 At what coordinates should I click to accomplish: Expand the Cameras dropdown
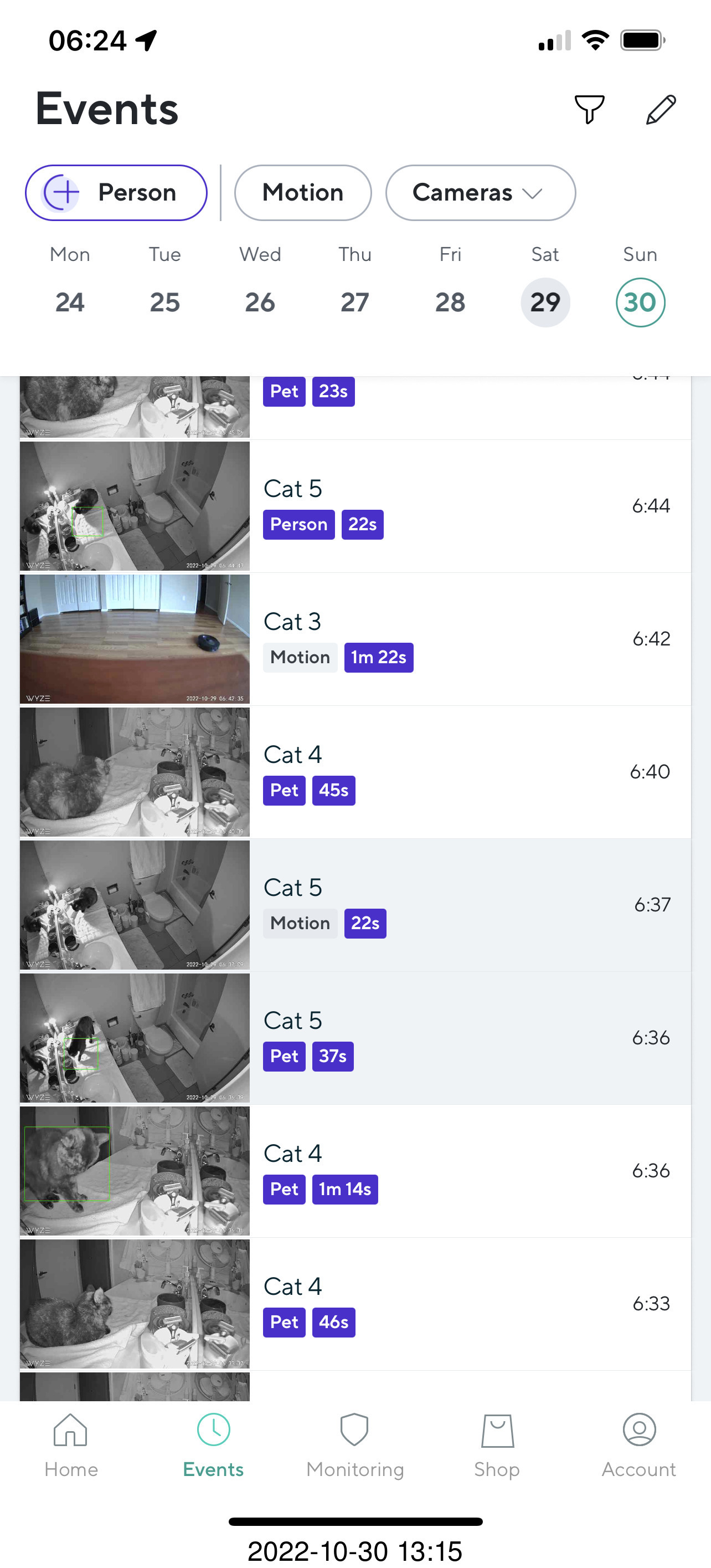click(480, 193)
